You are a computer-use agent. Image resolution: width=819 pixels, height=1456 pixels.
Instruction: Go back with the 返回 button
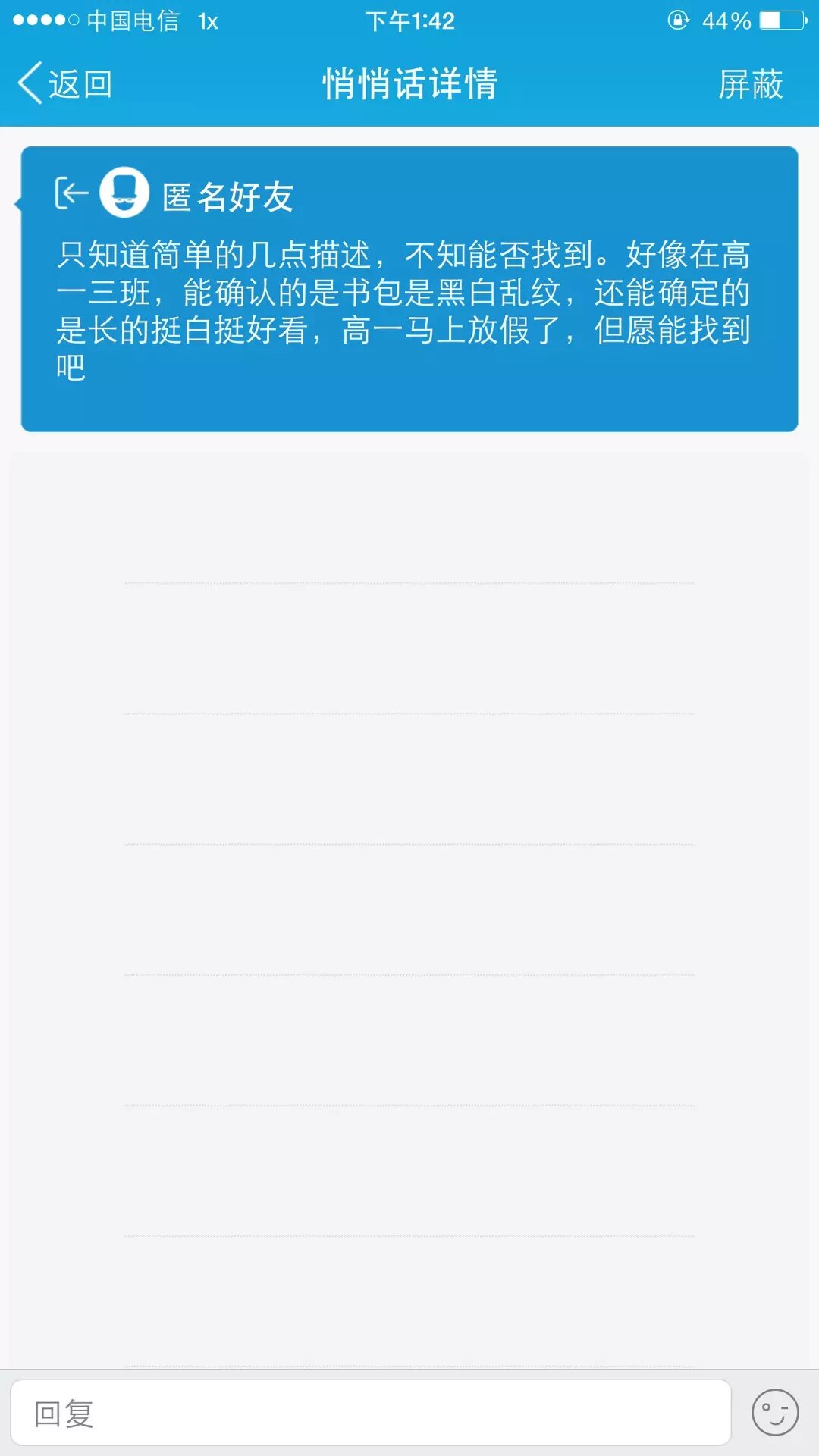pos(65,83)
